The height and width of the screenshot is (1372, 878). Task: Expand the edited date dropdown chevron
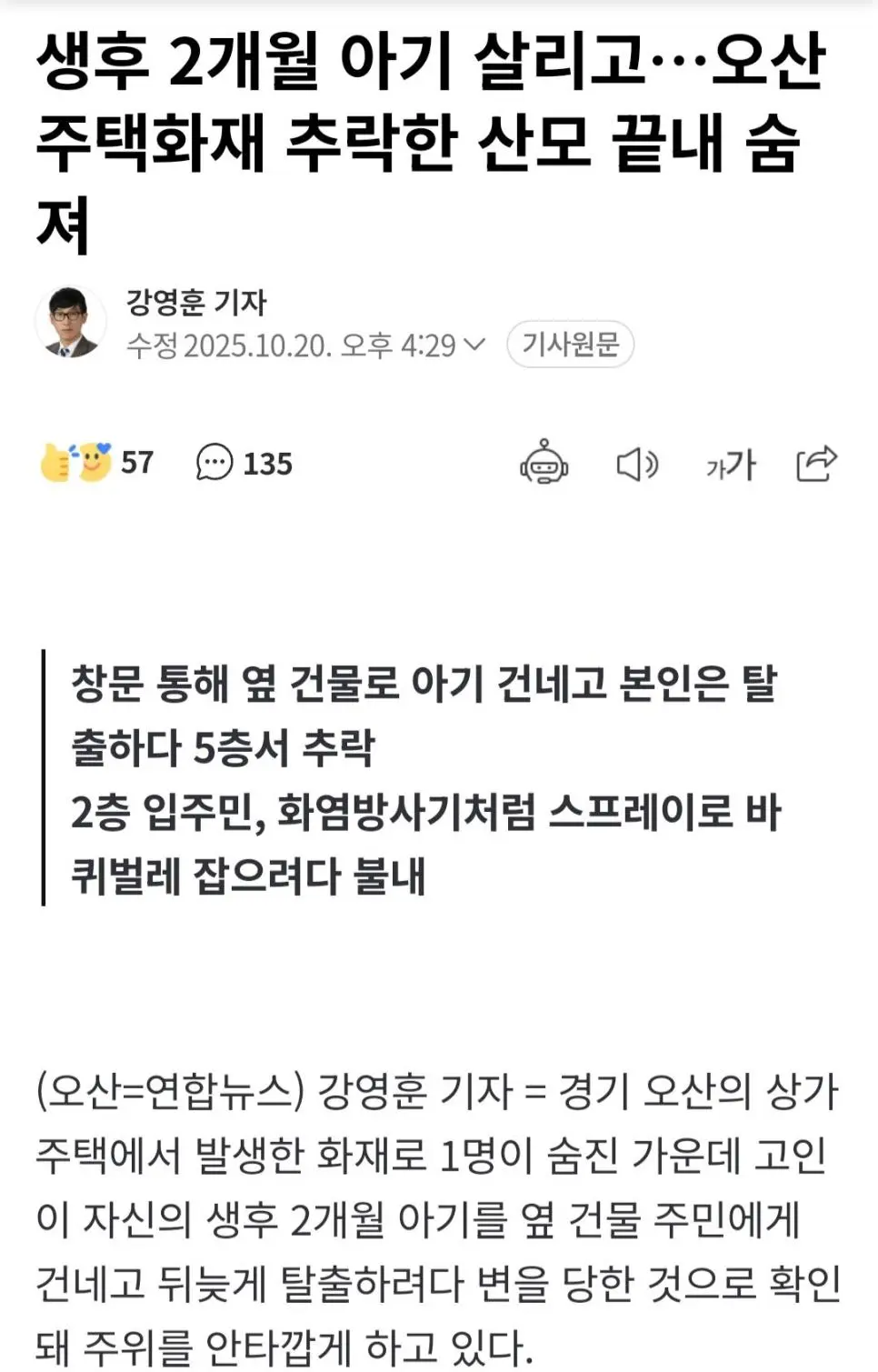pos(474,345)
